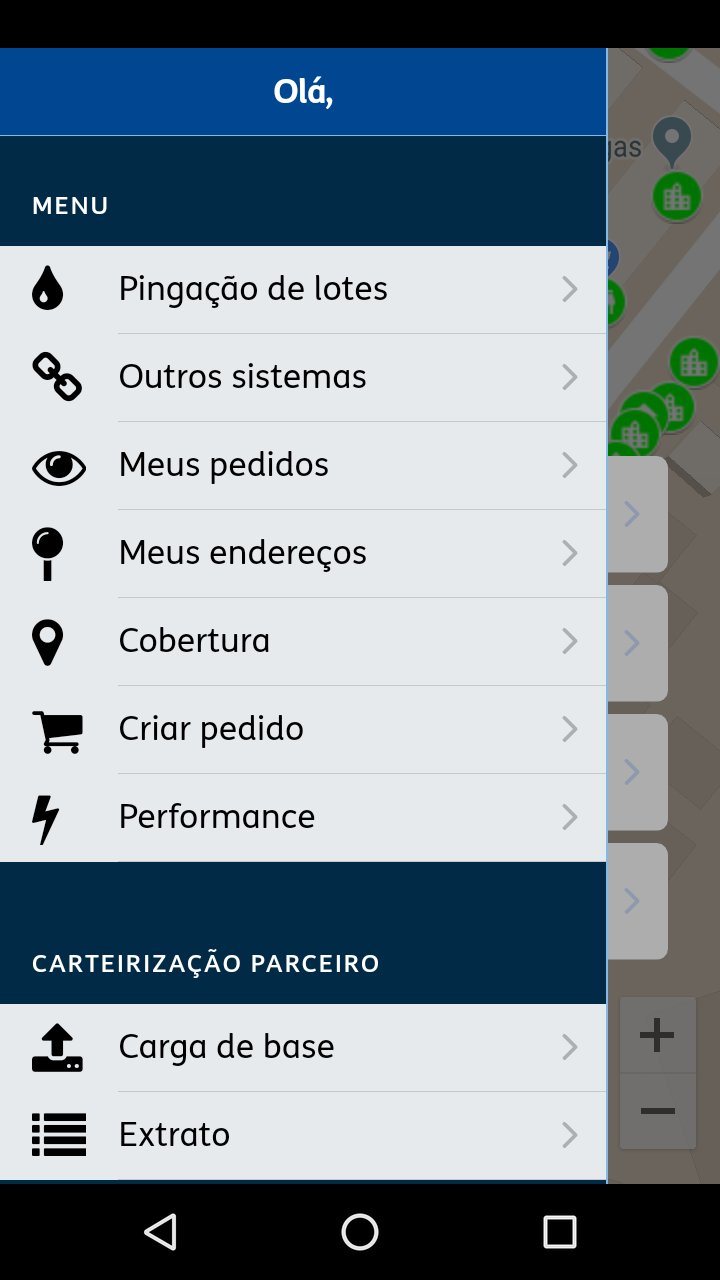Zoom out on the map with minus
The width and height of the screenshot is (720, 1280).
coord(657,1111)
